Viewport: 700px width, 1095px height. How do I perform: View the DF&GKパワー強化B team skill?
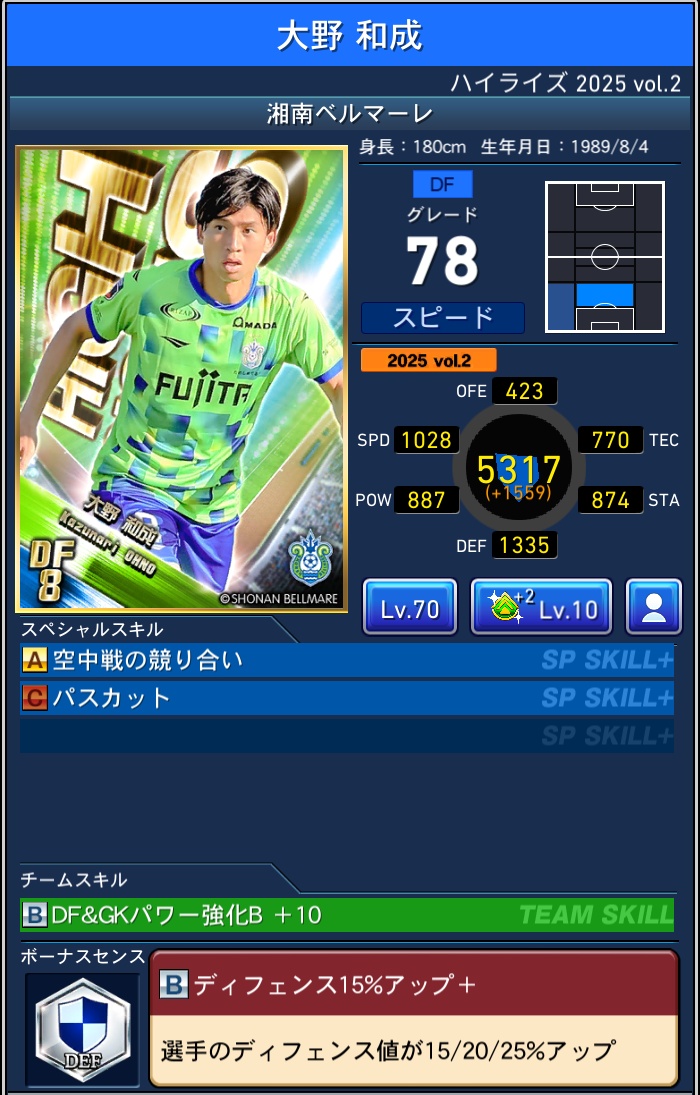point(346,914)
